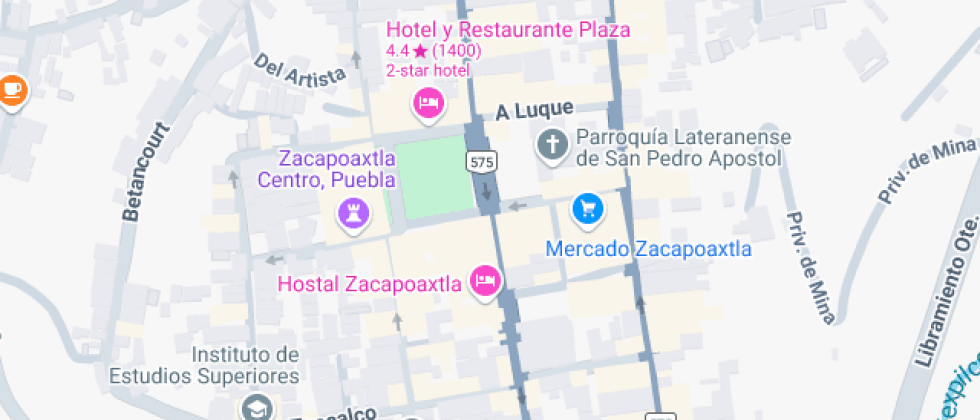Tap the Zacapoaxtla Centro, Puebla landmark pin
The height and width of the screenshot is (420, 980).
pyautogui.click(x=351, y=212)
